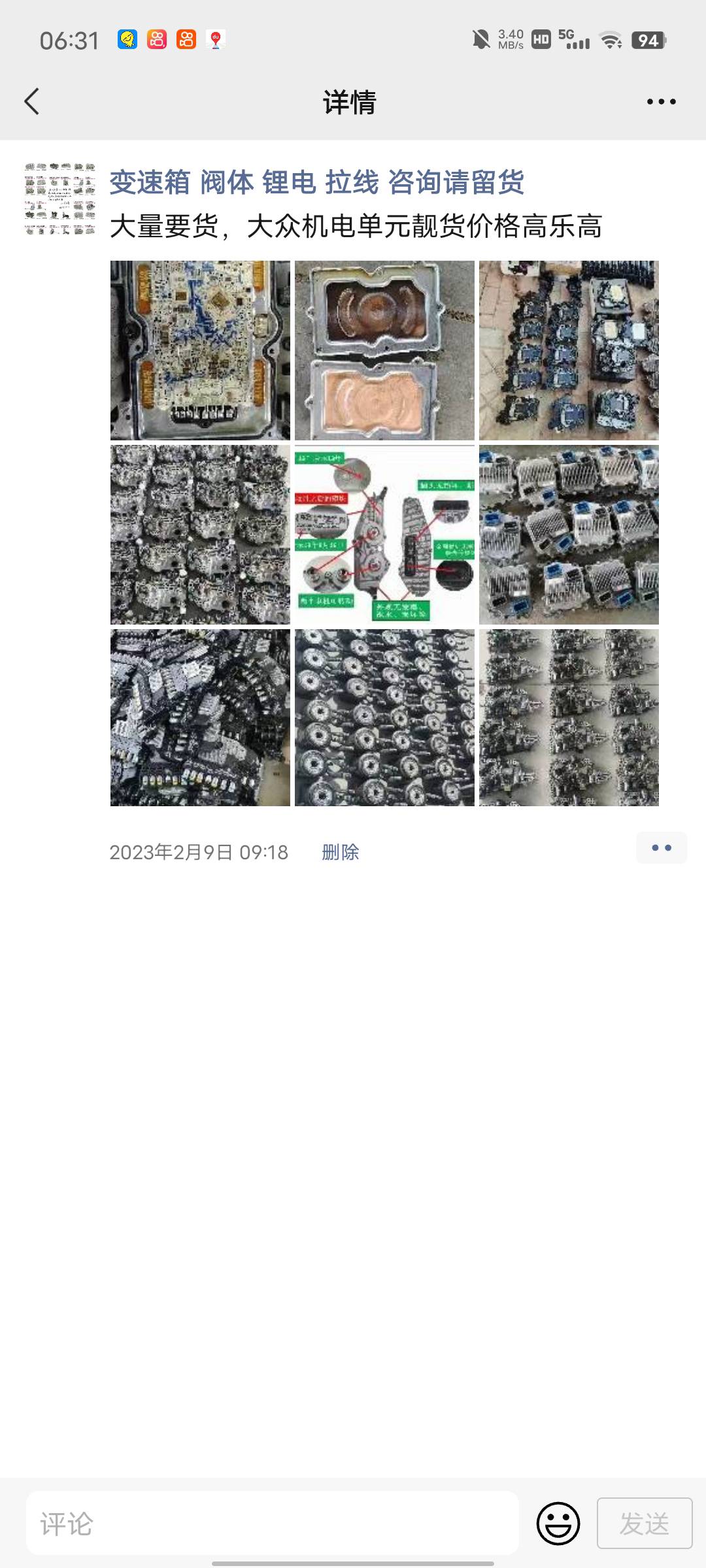View the circuit board photo
Viewport: 706px width, 1568px height.
tap(200, 350)
